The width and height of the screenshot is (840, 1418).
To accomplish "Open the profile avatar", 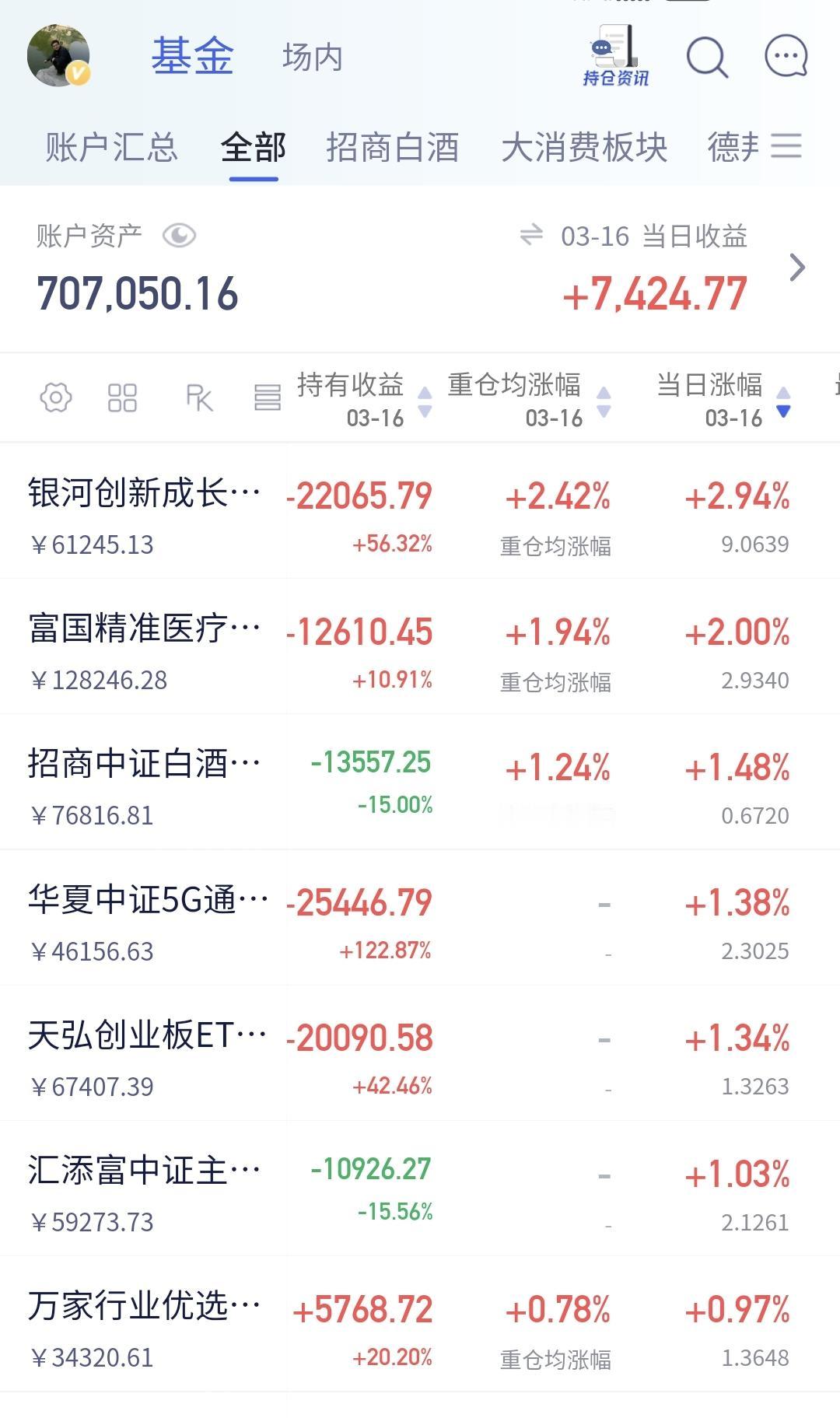I will click(x=58, y=55).
